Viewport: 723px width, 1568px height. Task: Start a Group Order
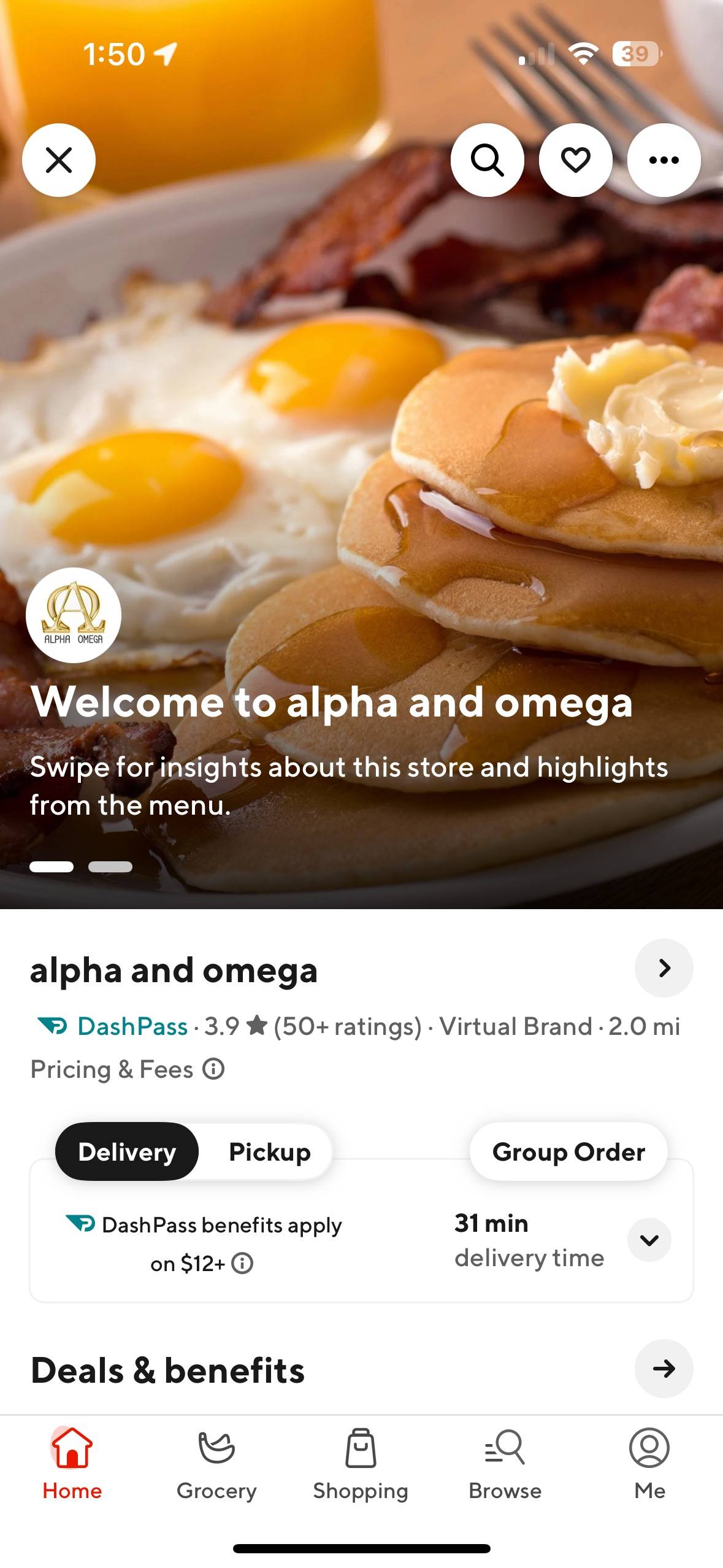[x=568, y=1151]
